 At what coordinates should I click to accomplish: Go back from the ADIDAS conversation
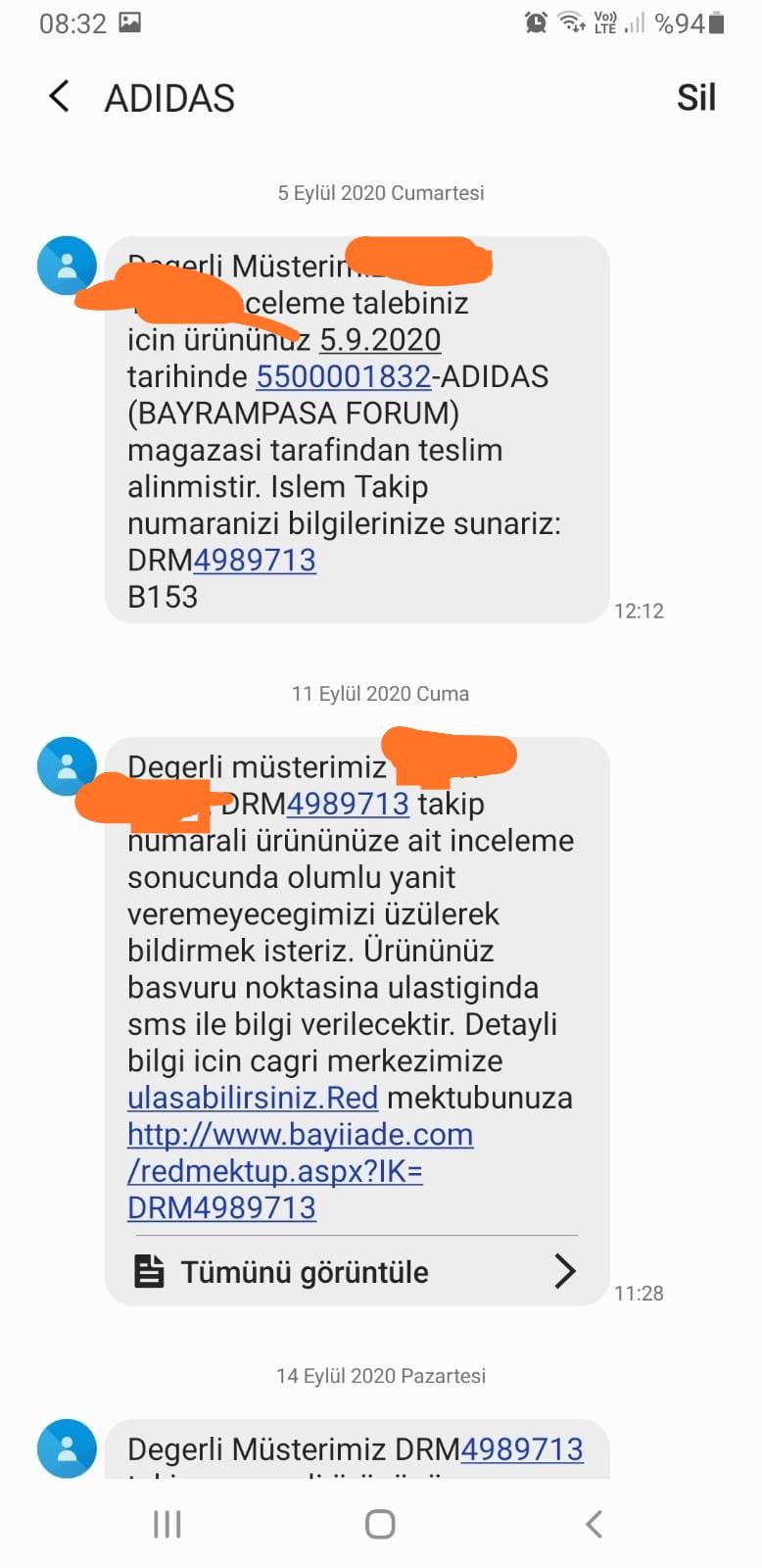click(x=59, y=97)
